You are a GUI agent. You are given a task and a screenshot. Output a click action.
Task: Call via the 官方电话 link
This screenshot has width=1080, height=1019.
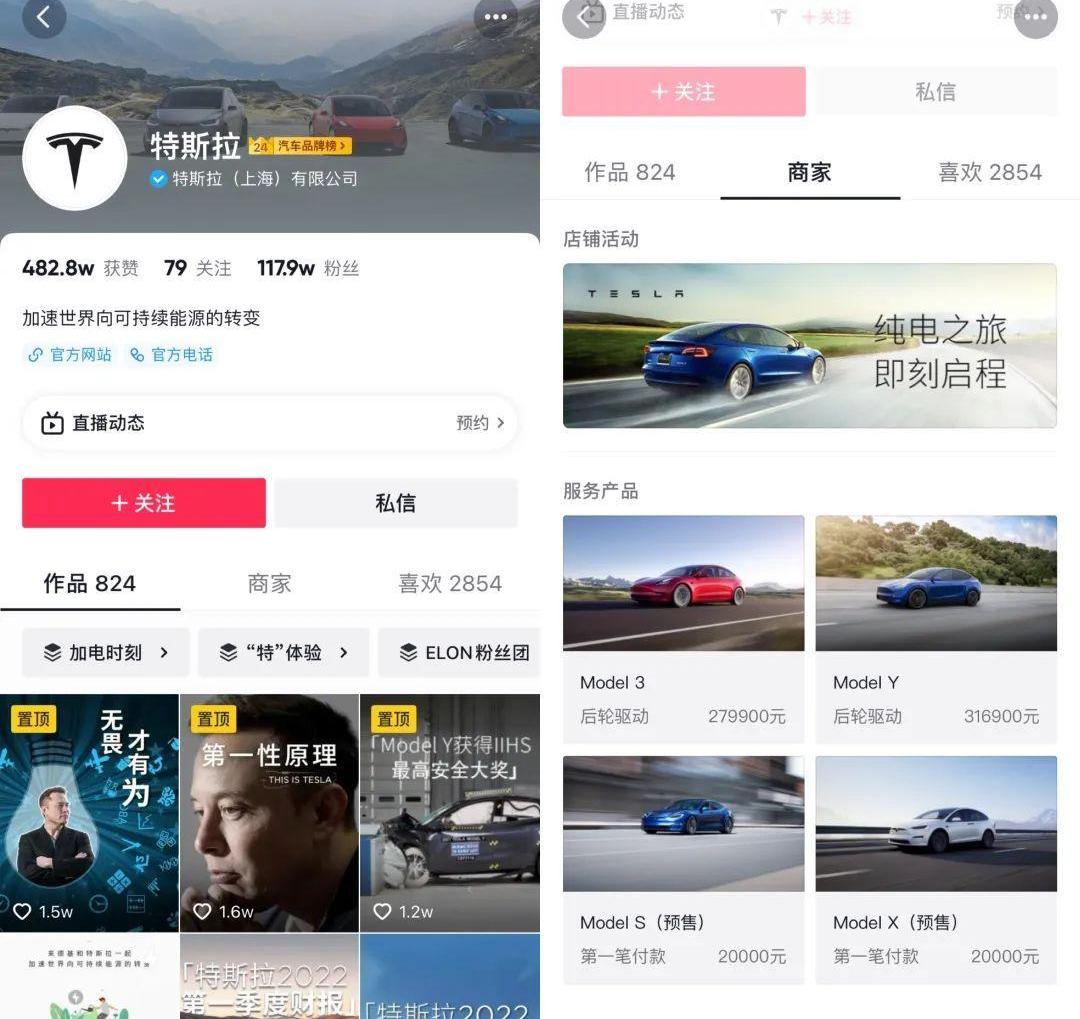tap(171, 355)
